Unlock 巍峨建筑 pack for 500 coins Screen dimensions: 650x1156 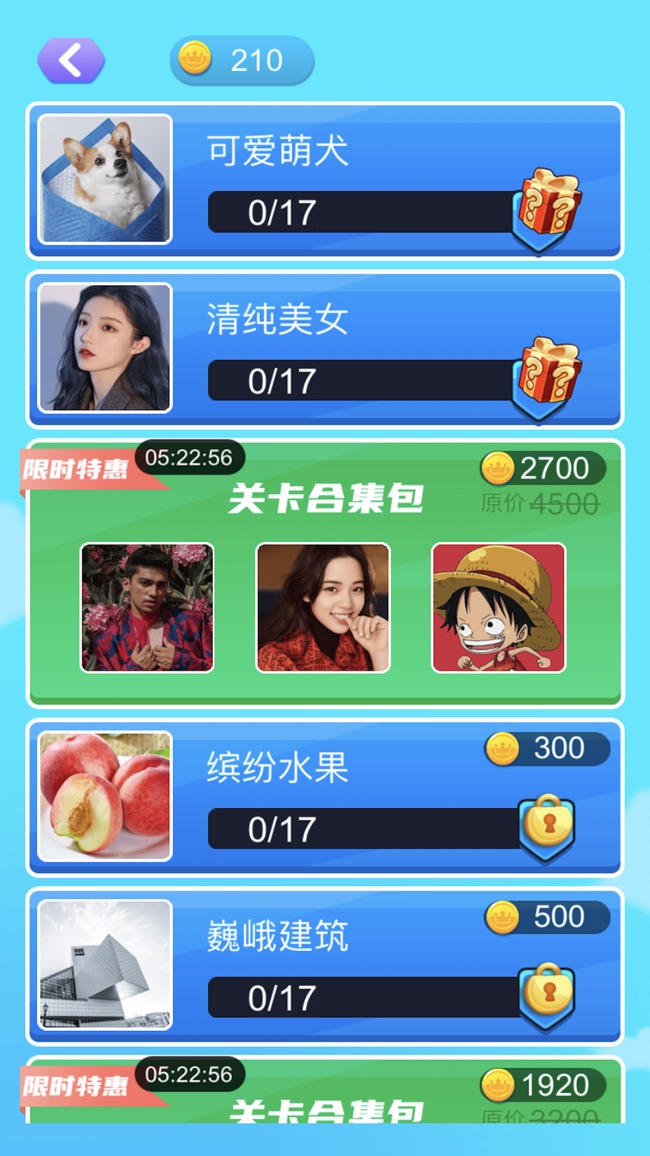[x=547, y=917]
